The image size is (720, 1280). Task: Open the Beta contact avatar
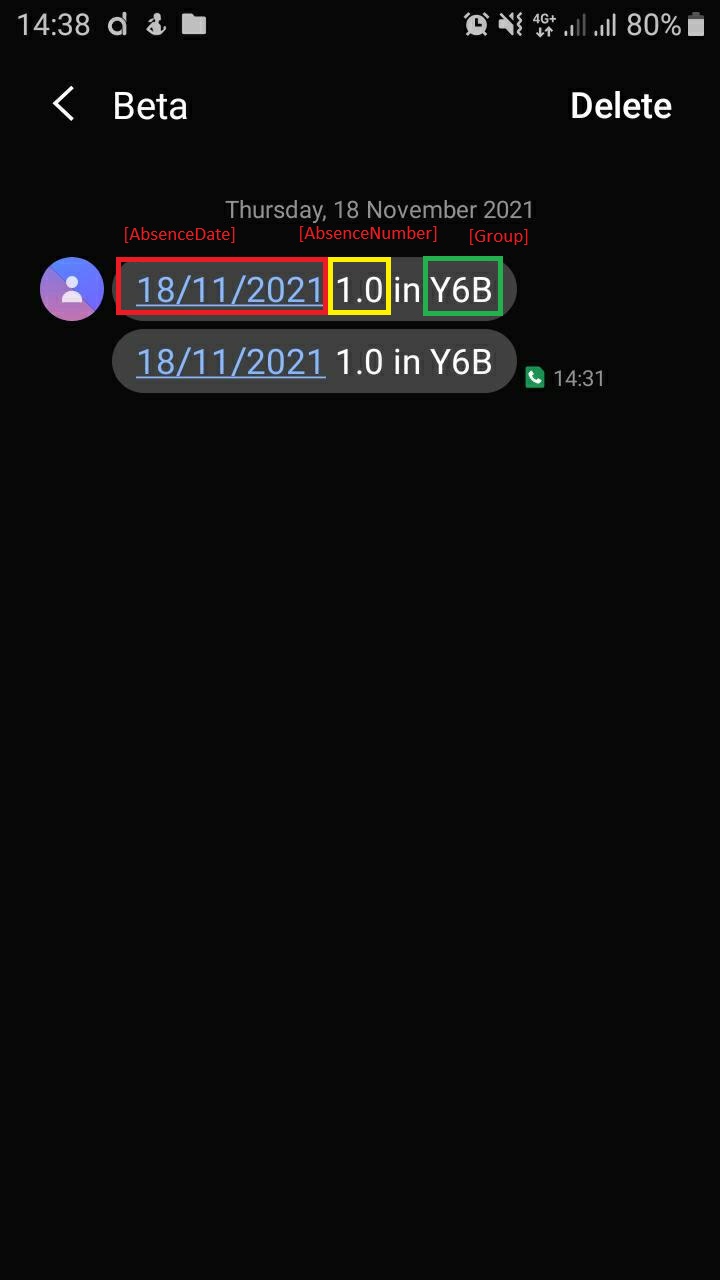pos(72,289)
